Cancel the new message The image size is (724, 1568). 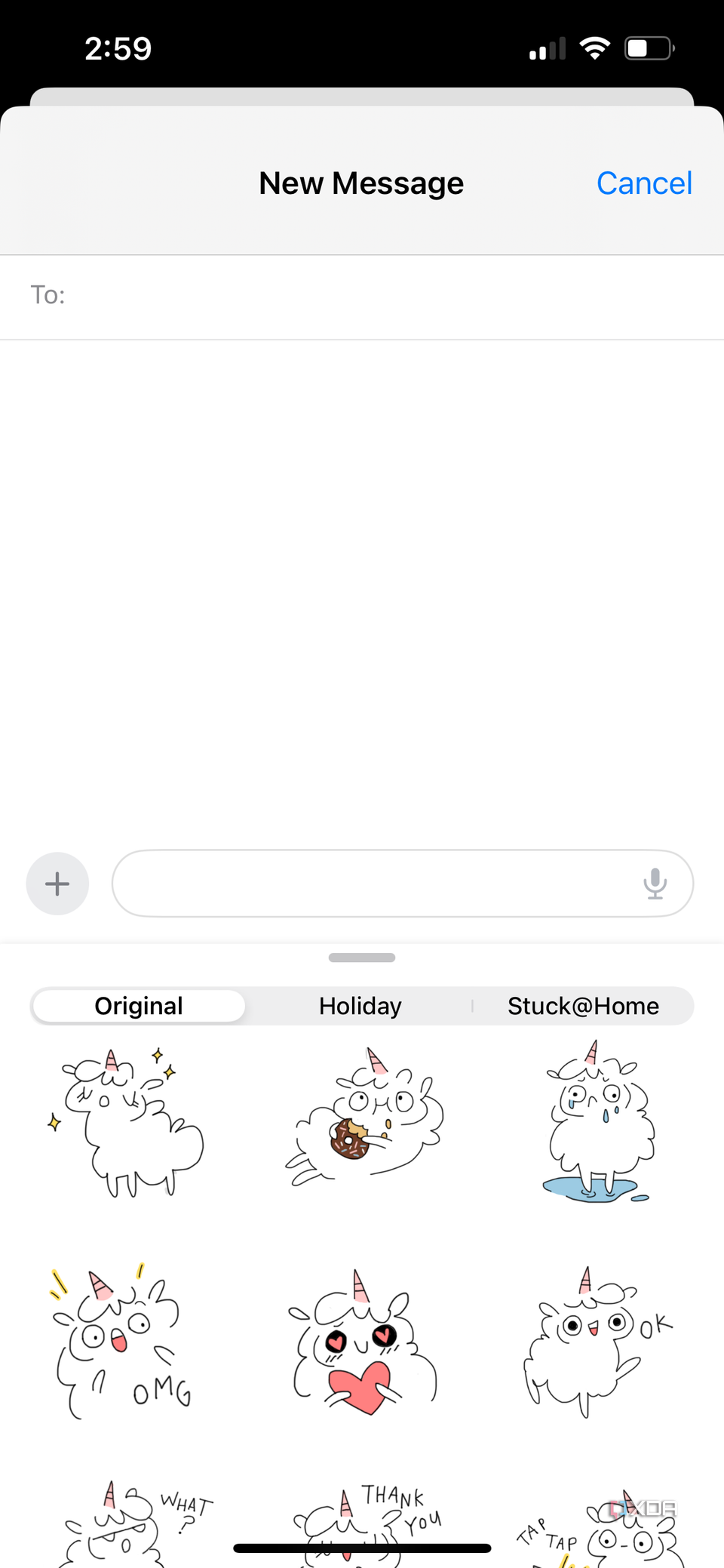pos(643,183)
